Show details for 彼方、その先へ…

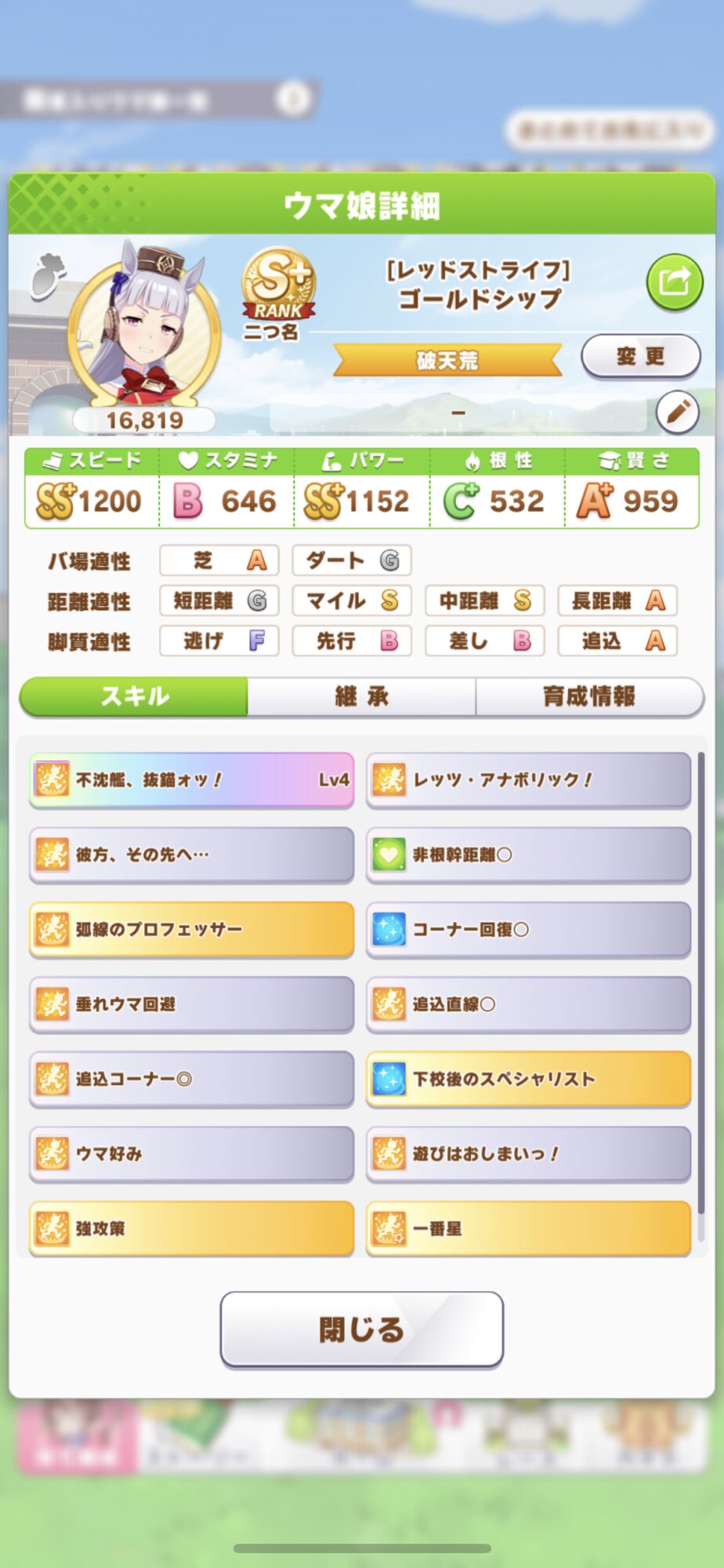(x=191, y=855)
